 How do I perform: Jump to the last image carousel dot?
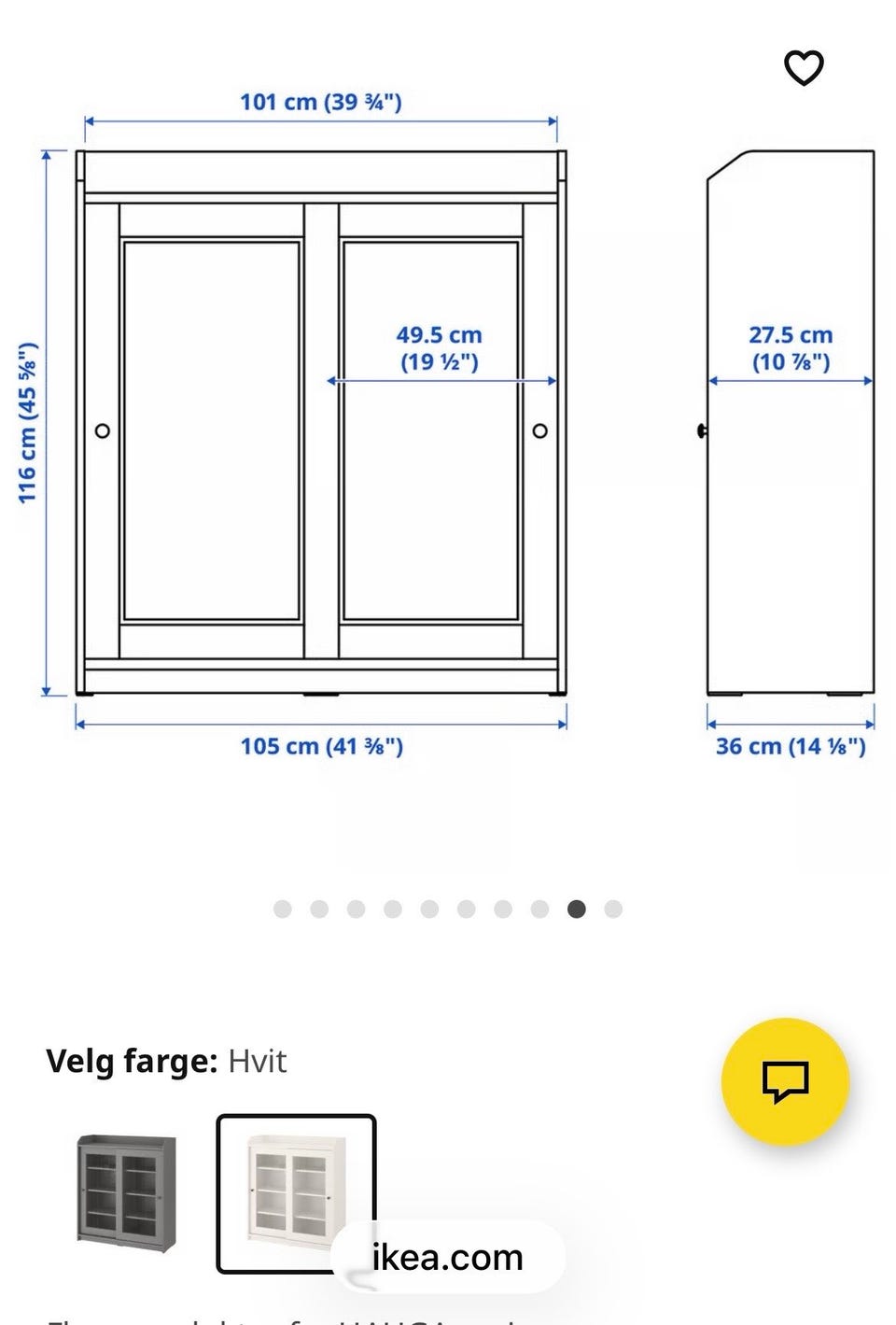pos(612,908)
